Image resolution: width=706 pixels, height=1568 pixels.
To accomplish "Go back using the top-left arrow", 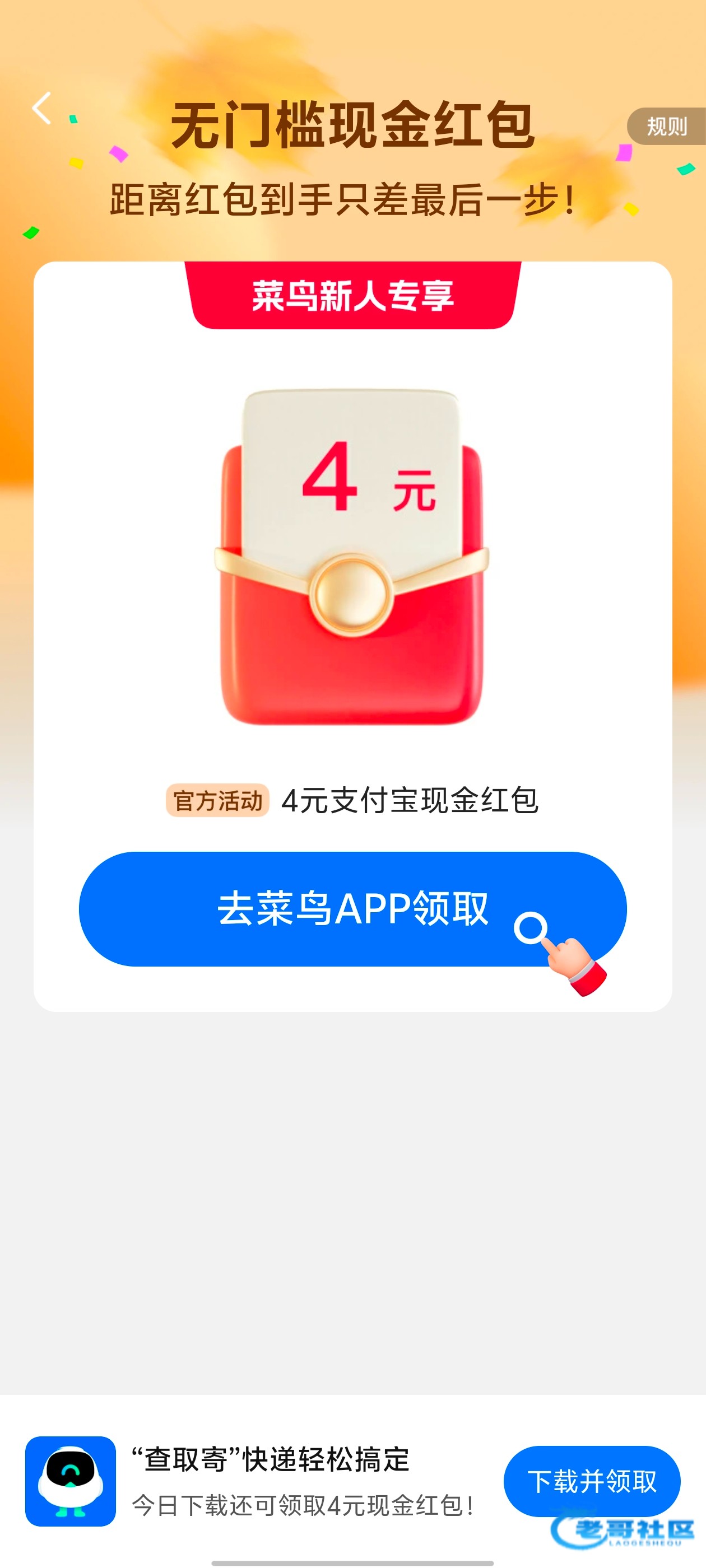I will click(41, 109).
